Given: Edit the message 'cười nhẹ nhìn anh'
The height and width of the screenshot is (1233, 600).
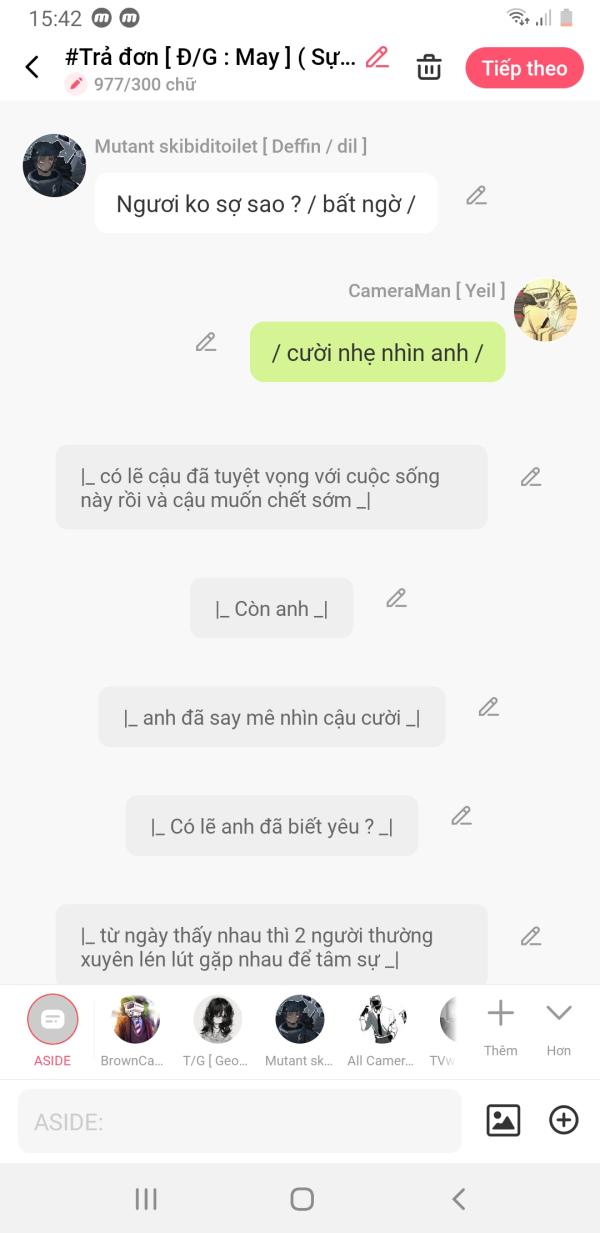Looking at the screenshot, I should pyautogui.click(x=206, y=342).
